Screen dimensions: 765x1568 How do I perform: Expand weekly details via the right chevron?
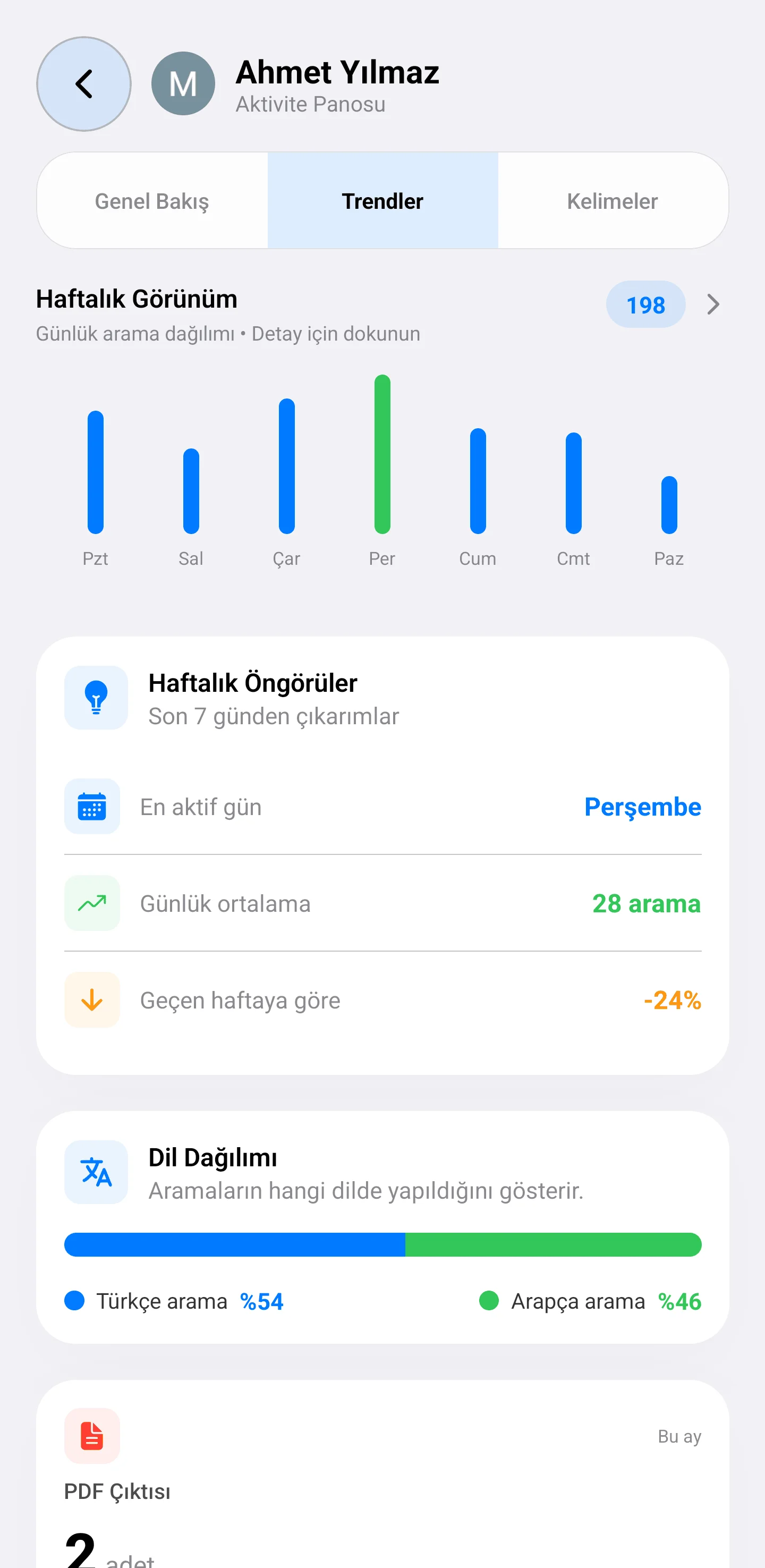point(713,304)
